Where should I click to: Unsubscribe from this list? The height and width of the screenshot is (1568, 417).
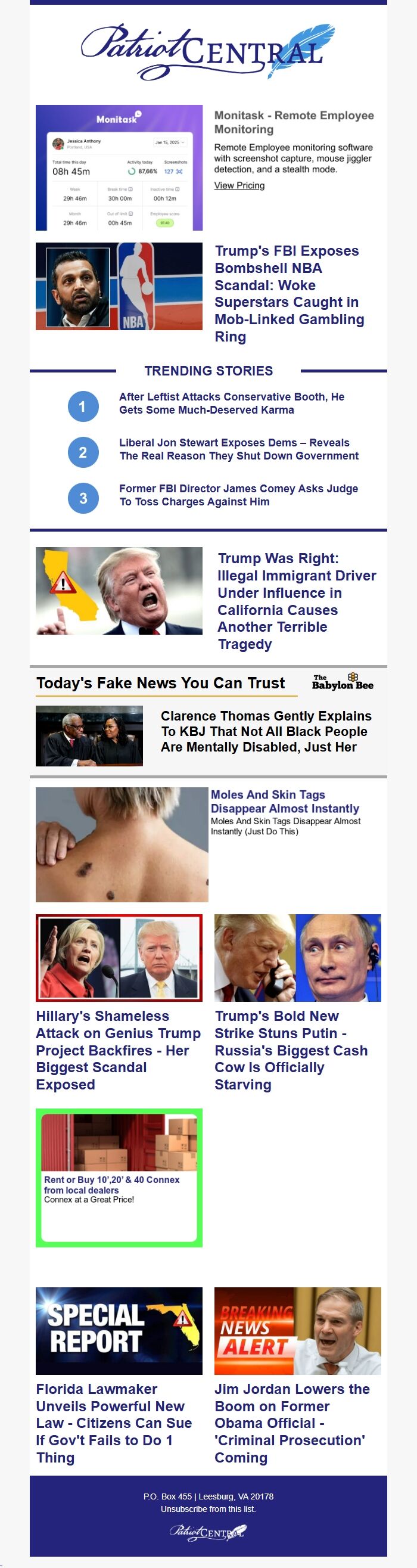[x=208, y=1509]
